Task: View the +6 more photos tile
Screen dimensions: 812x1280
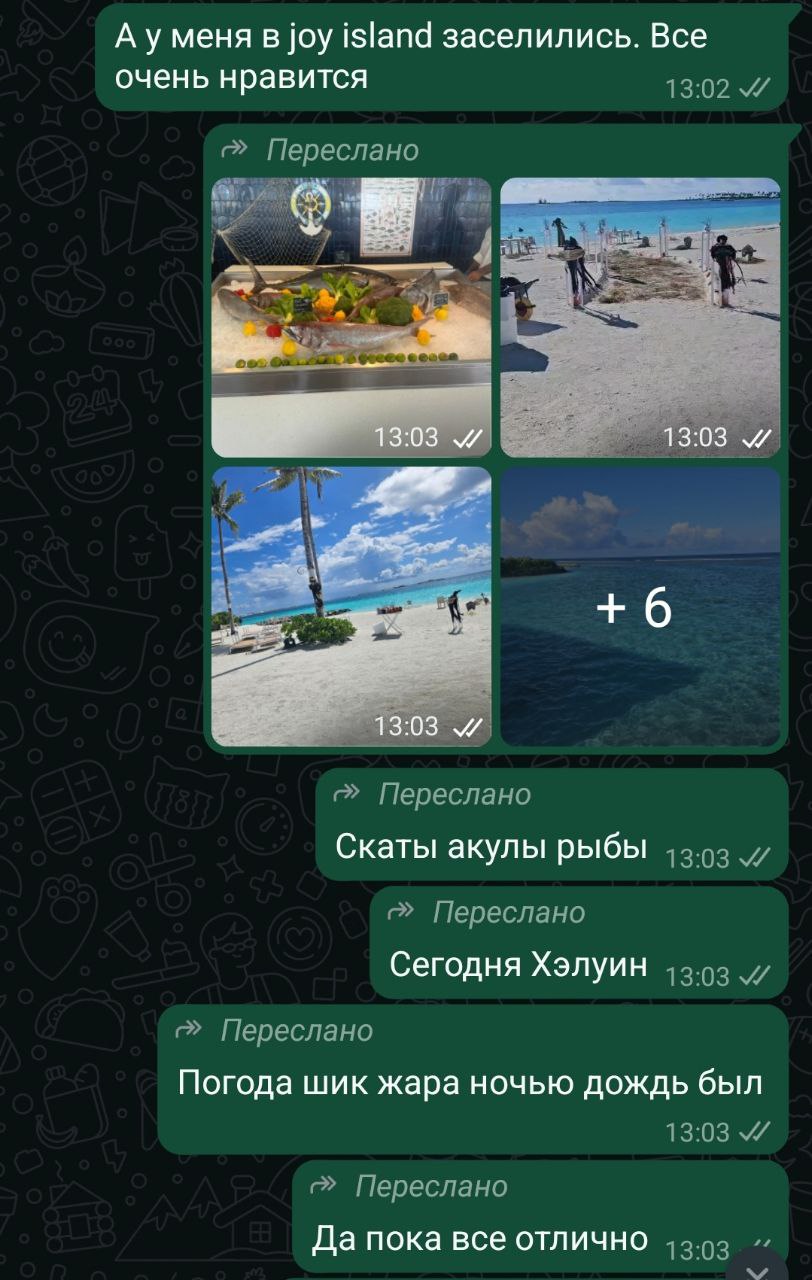Action: tap(640, 606)
